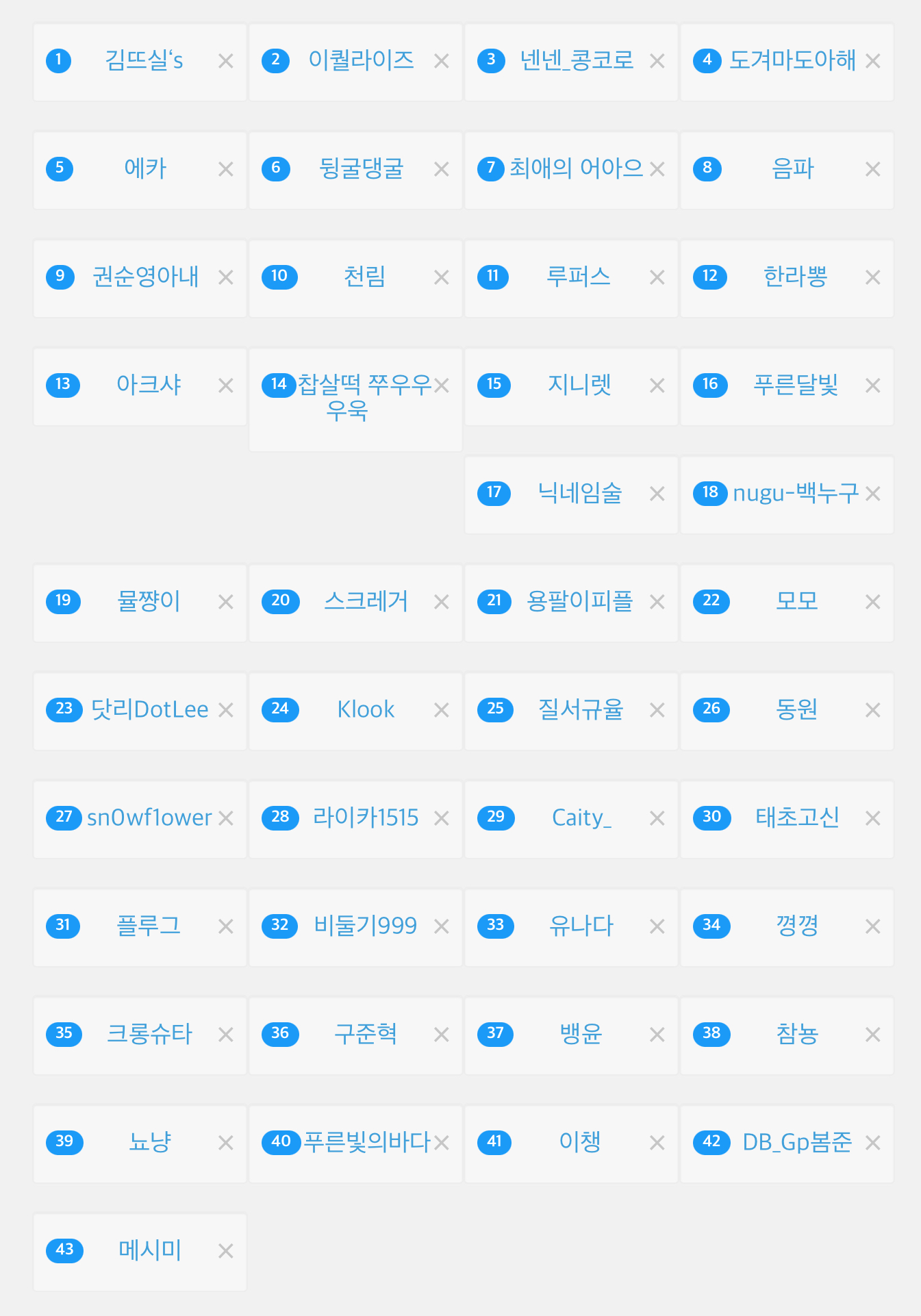Viewport: 921px width, 1316px height.
Task: Remove the Klook entry
Action: click(442, 710)
